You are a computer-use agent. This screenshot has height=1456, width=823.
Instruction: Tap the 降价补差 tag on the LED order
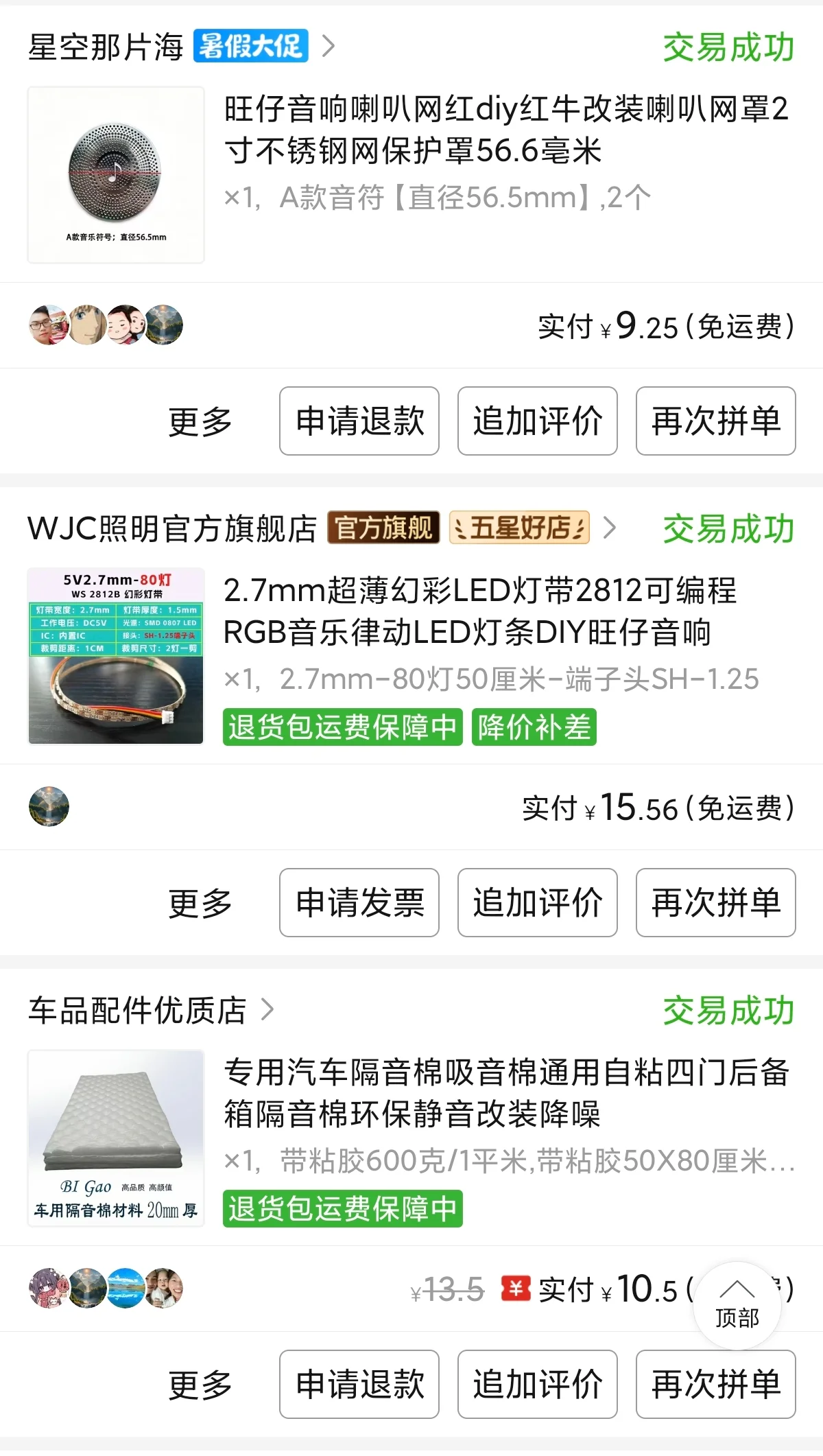click(x=534, y=727)
